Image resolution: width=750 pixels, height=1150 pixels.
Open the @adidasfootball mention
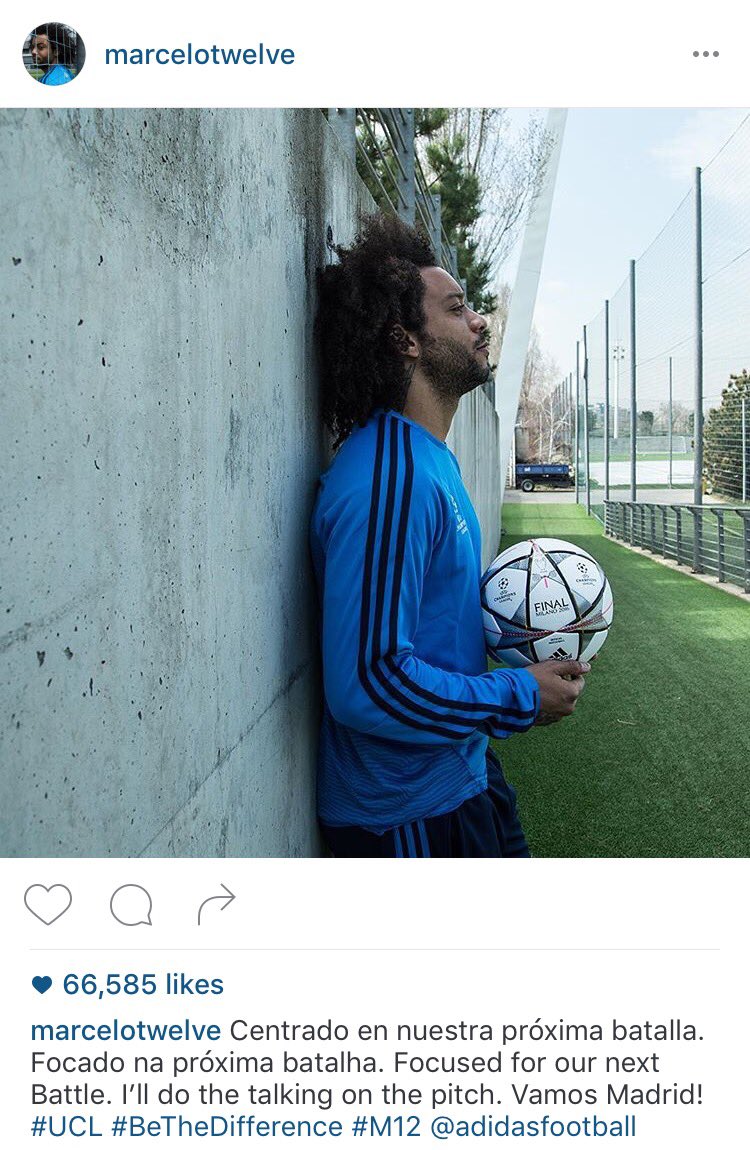pyautogui.click(x=533, y=1127)
